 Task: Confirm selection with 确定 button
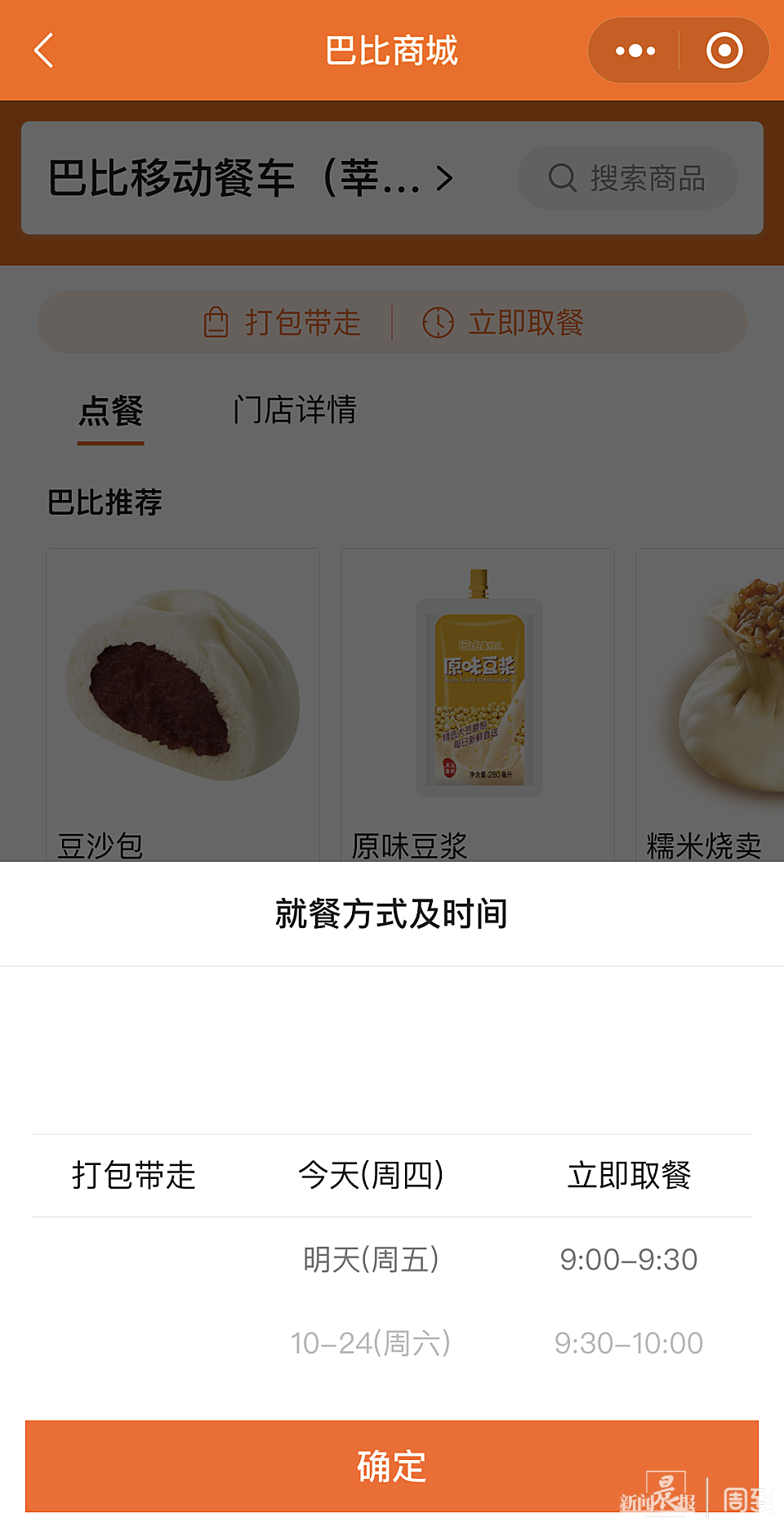click(392, 1466)
